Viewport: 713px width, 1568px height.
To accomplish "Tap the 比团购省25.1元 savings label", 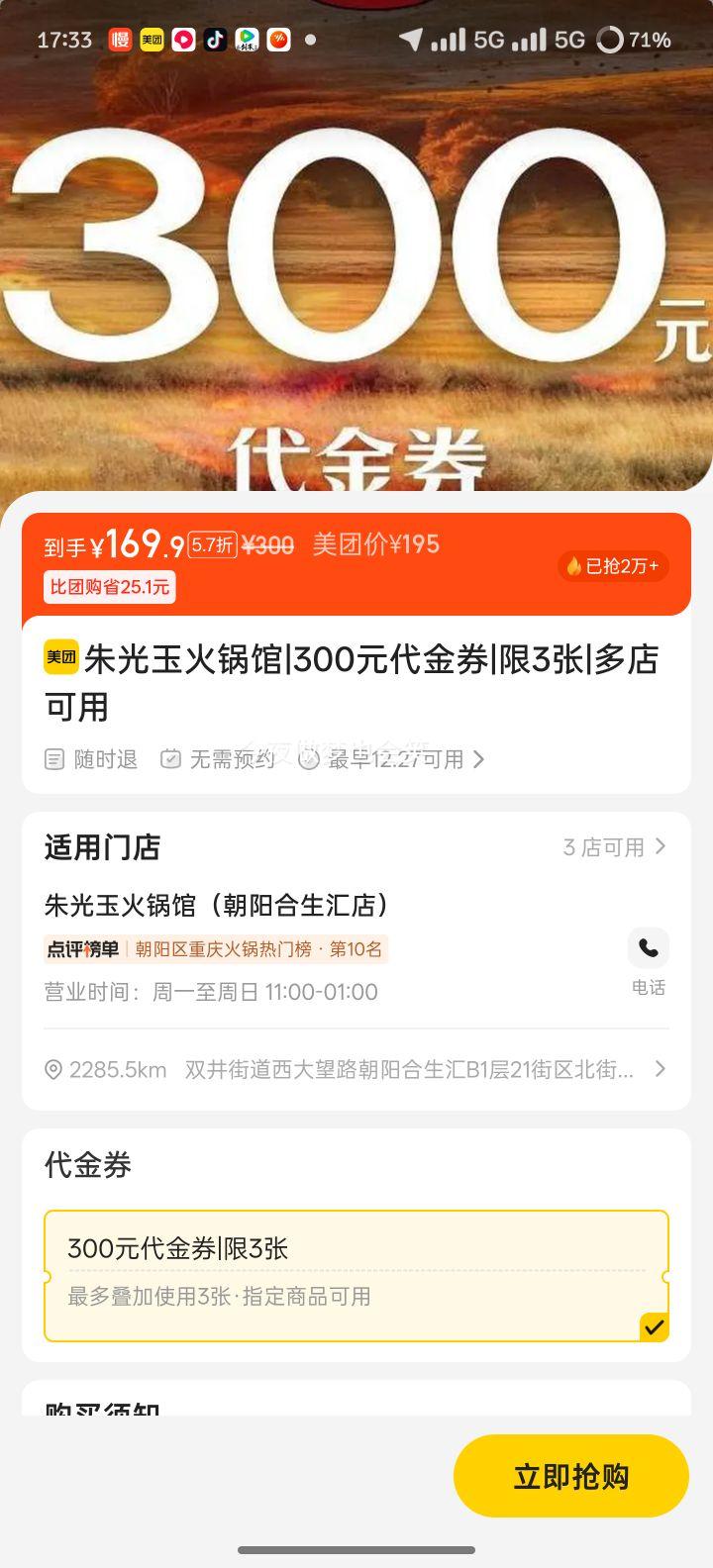I will [x=110, y=587].
